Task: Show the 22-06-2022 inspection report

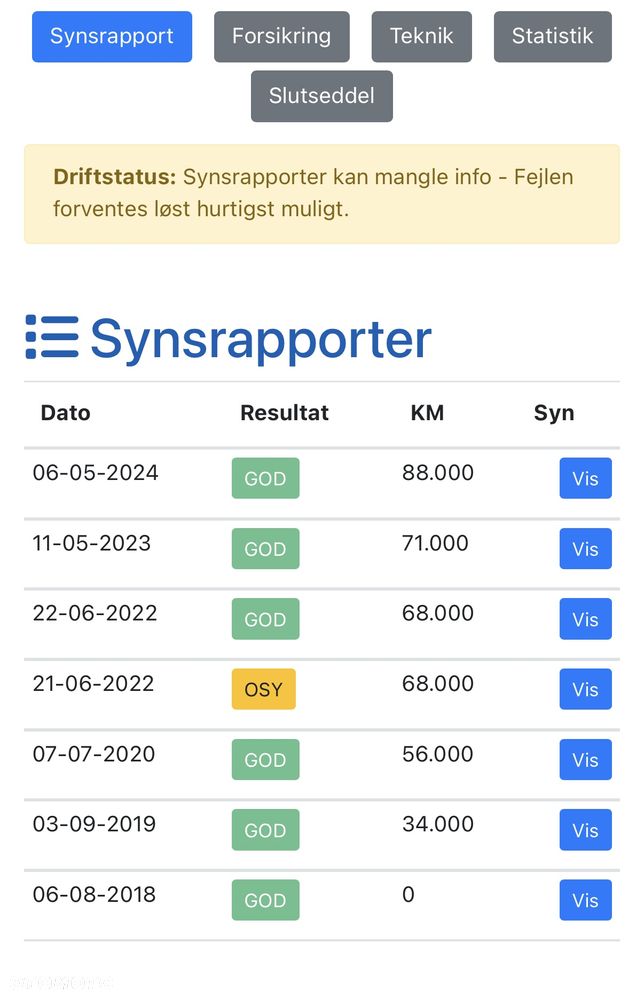Action: (585, 619)
